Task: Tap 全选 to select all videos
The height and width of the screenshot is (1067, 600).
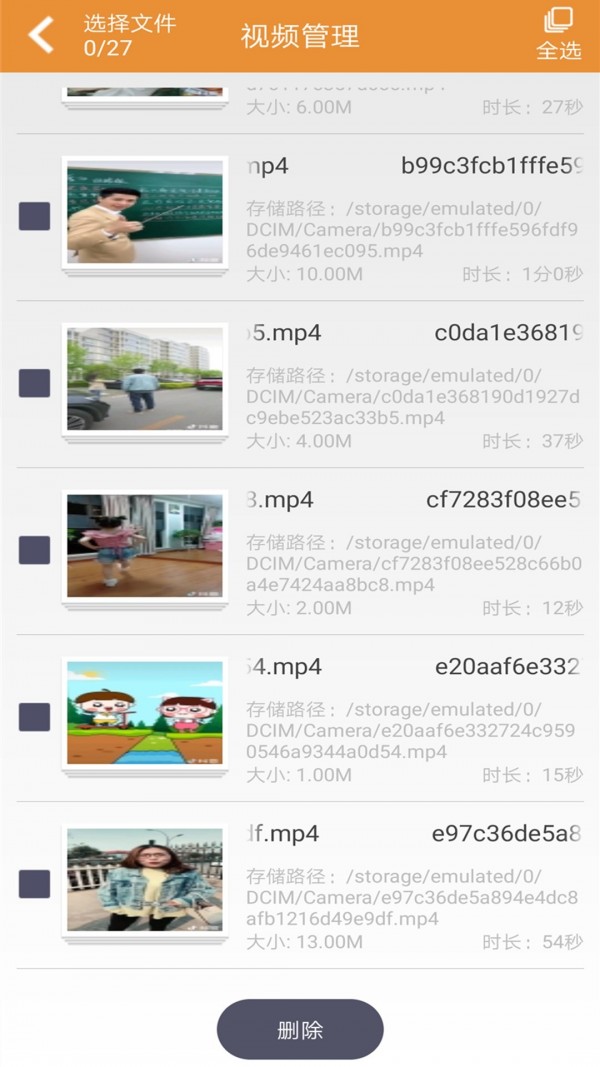Action: (x=558, y=34)
